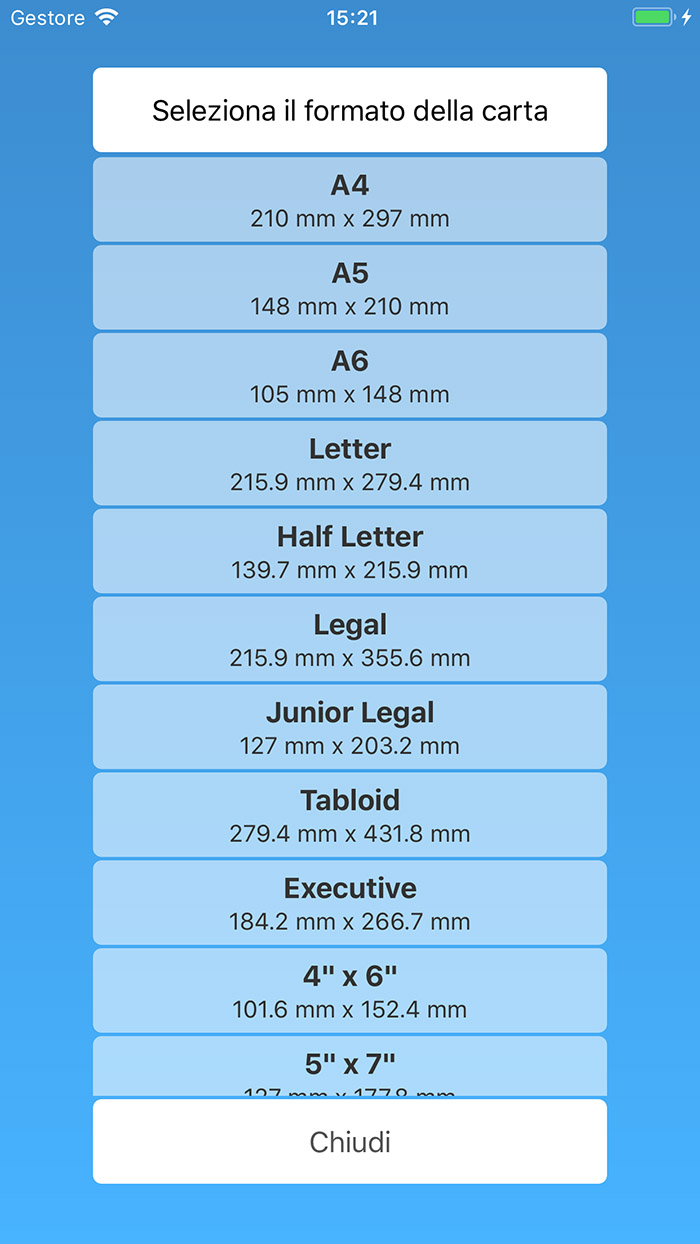Select Junior Legal size
The image size is (700, 1244).
point(350,727)
